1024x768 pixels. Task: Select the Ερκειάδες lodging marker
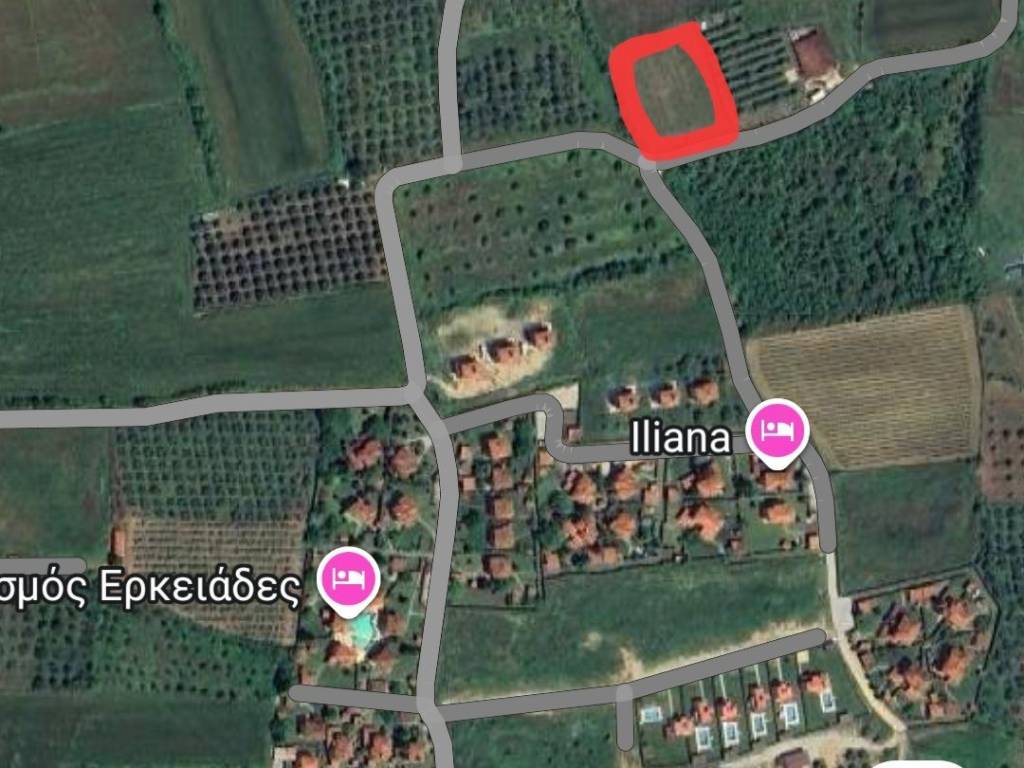tap(347, 578)
